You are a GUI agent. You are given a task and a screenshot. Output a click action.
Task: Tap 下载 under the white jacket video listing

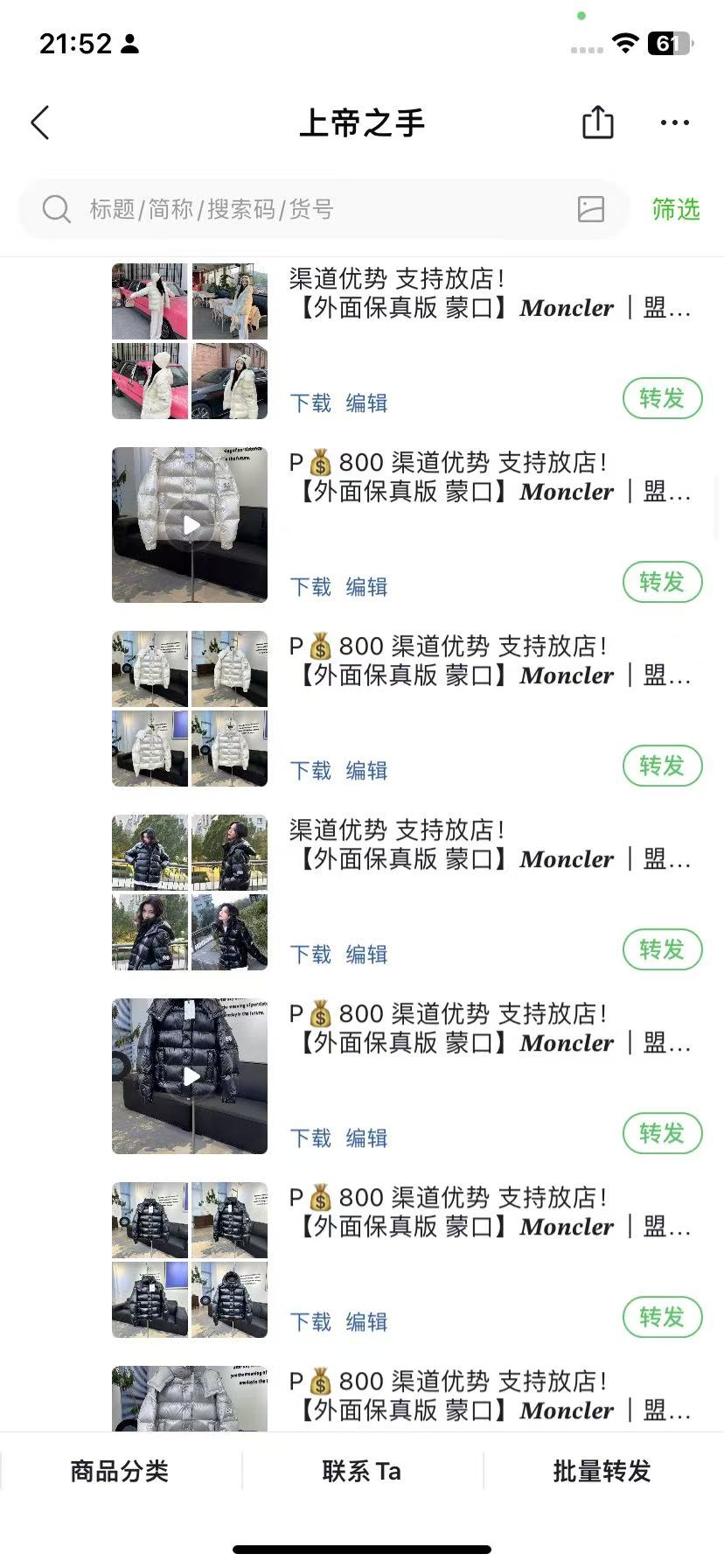pos(310,587)
